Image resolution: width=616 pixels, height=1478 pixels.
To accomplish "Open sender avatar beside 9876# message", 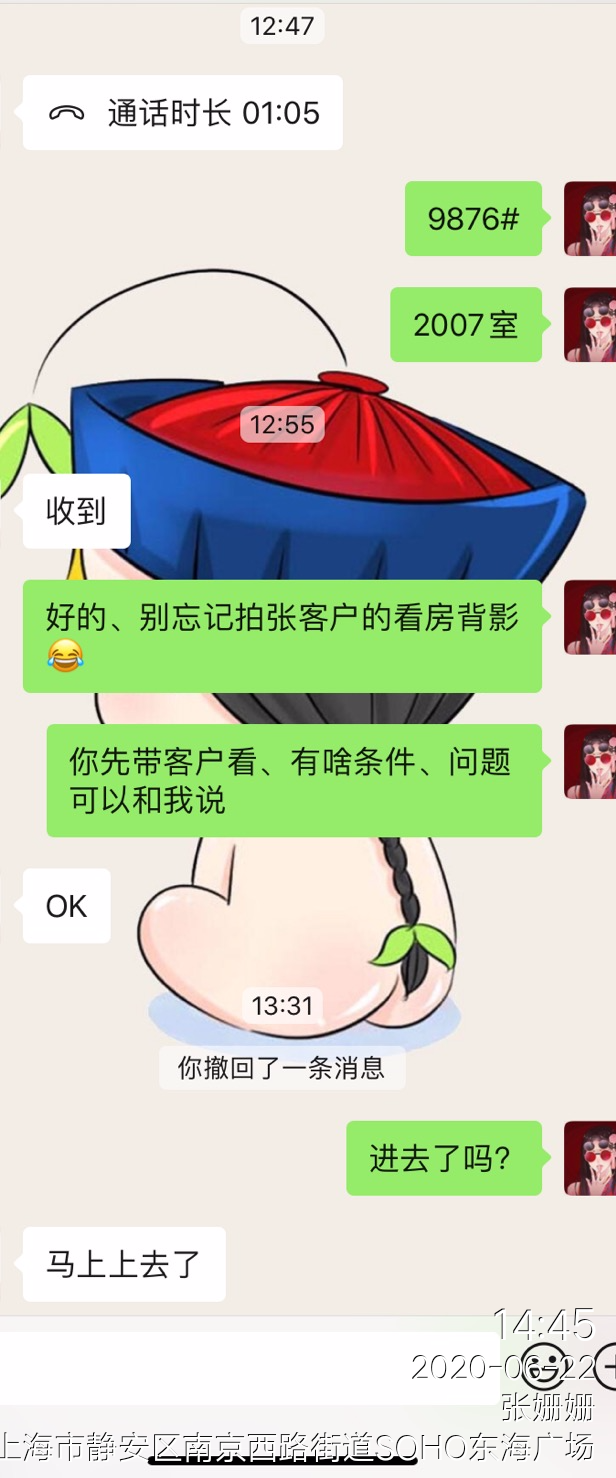I will (590, 218).
